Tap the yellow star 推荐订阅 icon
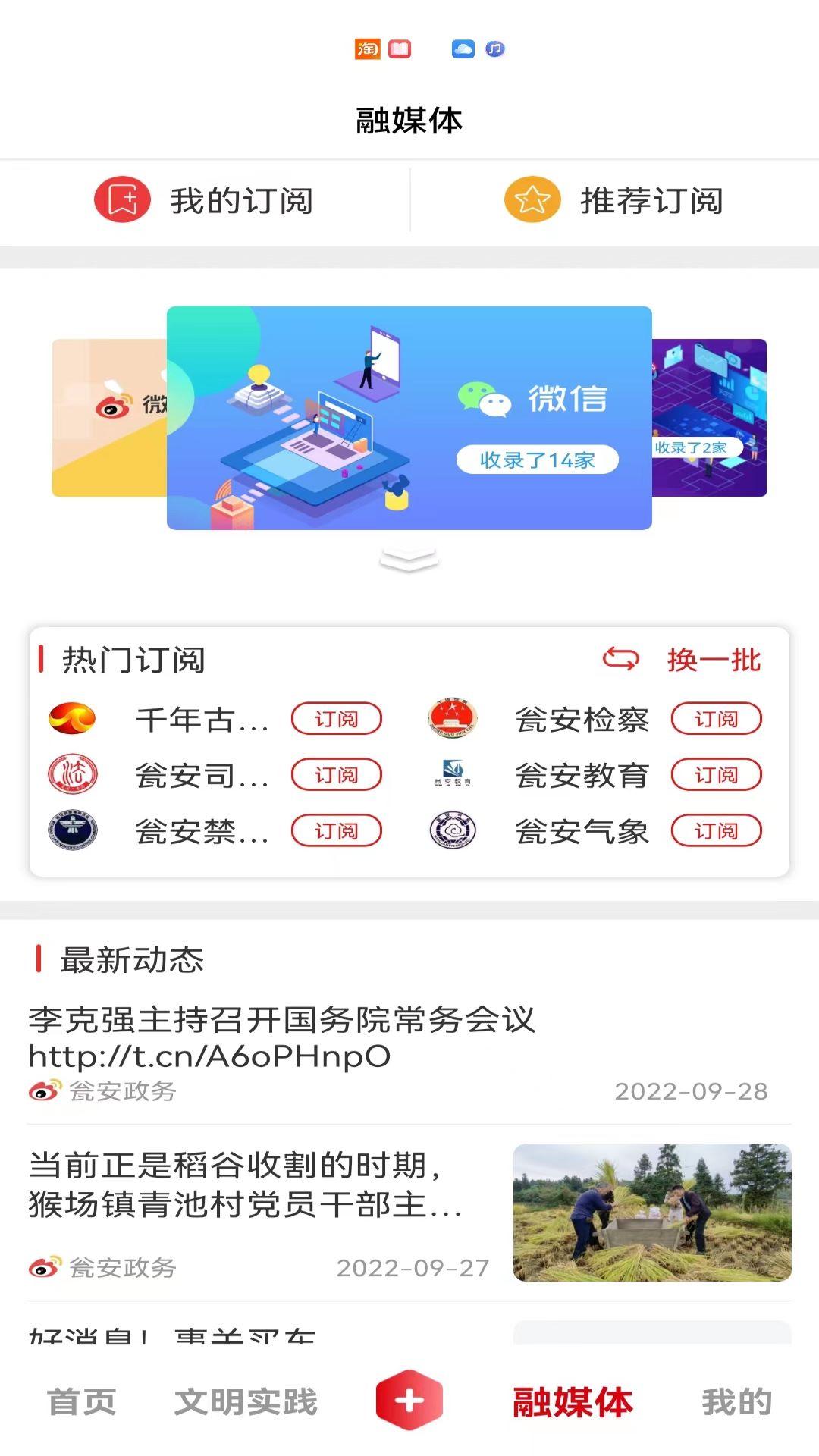 (531, 200)
